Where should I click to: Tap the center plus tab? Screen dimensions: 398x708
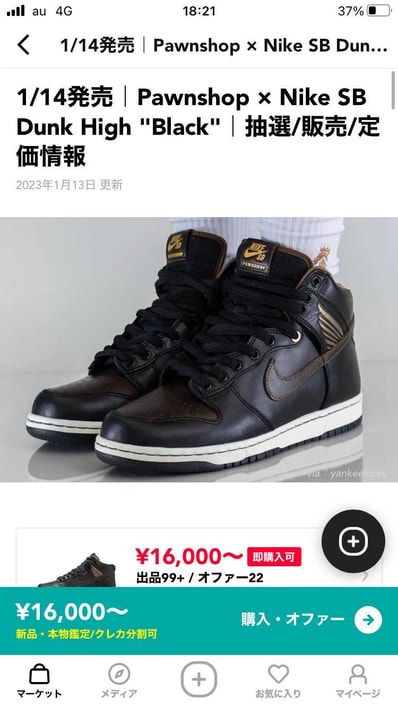pyautogui.click(x=199, y=680)
